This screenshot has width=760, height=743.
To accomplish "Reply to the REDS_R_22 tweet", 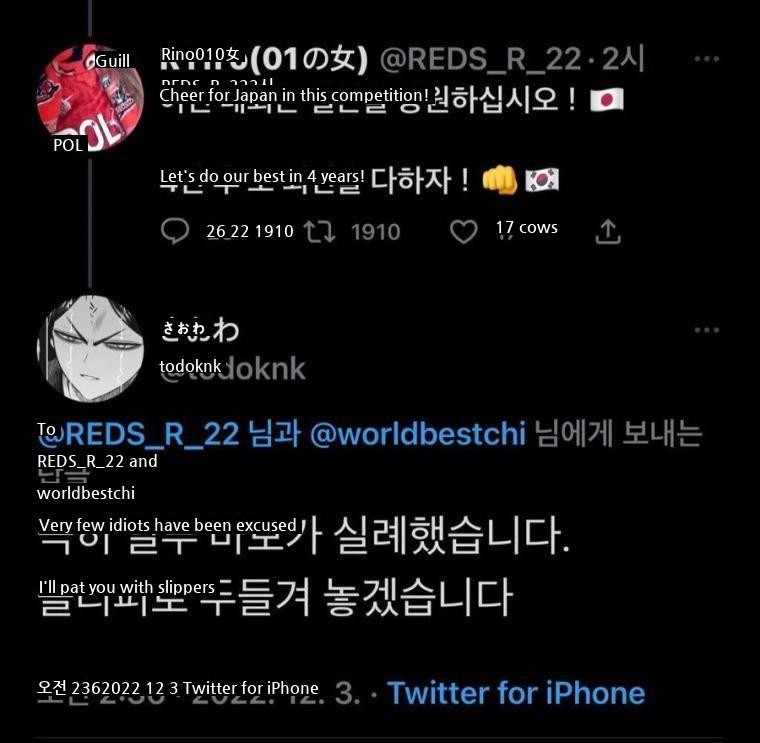I will pyautogui.click(x=175, y=232).
